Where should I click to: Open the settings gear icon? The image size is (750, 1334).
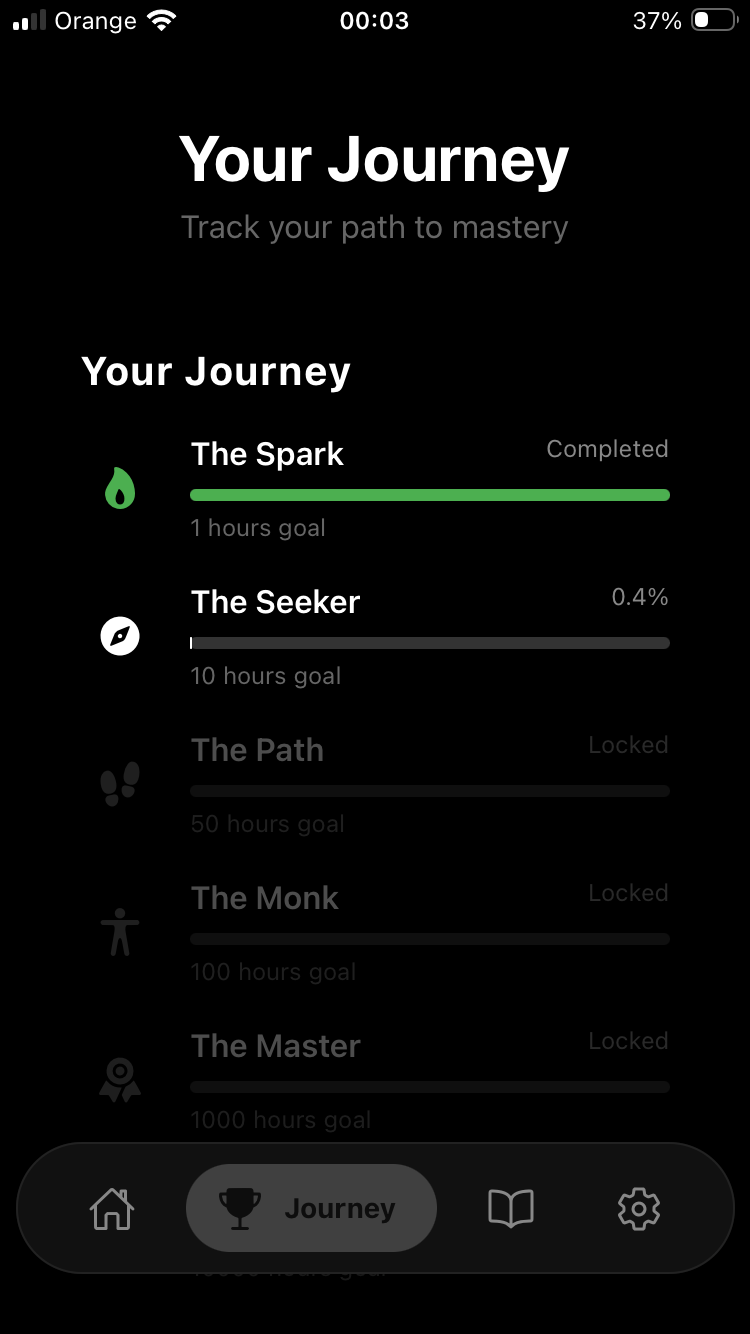tap(639, 1208)
